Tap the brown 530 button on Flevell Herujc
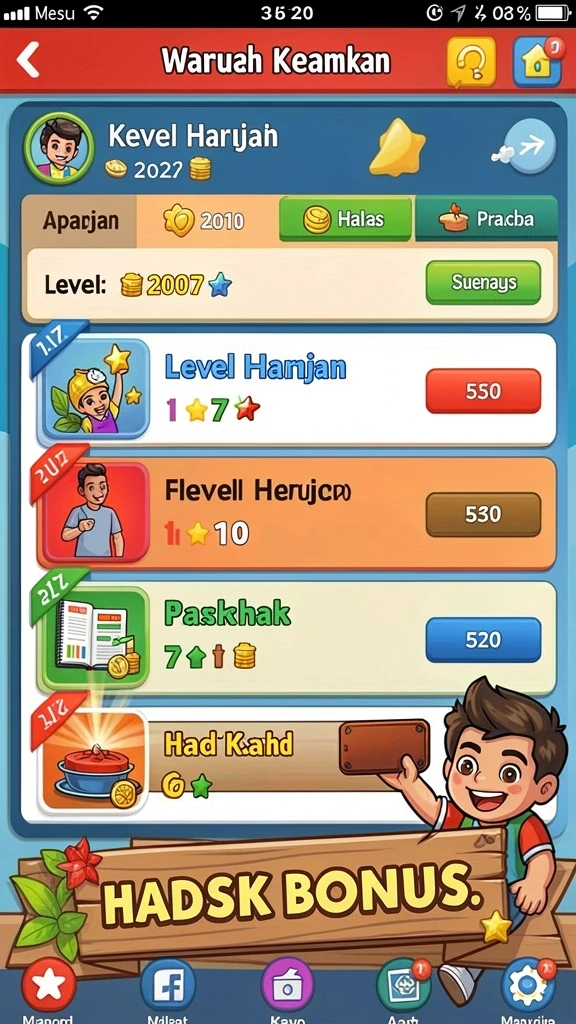 (x=483, y=515)
